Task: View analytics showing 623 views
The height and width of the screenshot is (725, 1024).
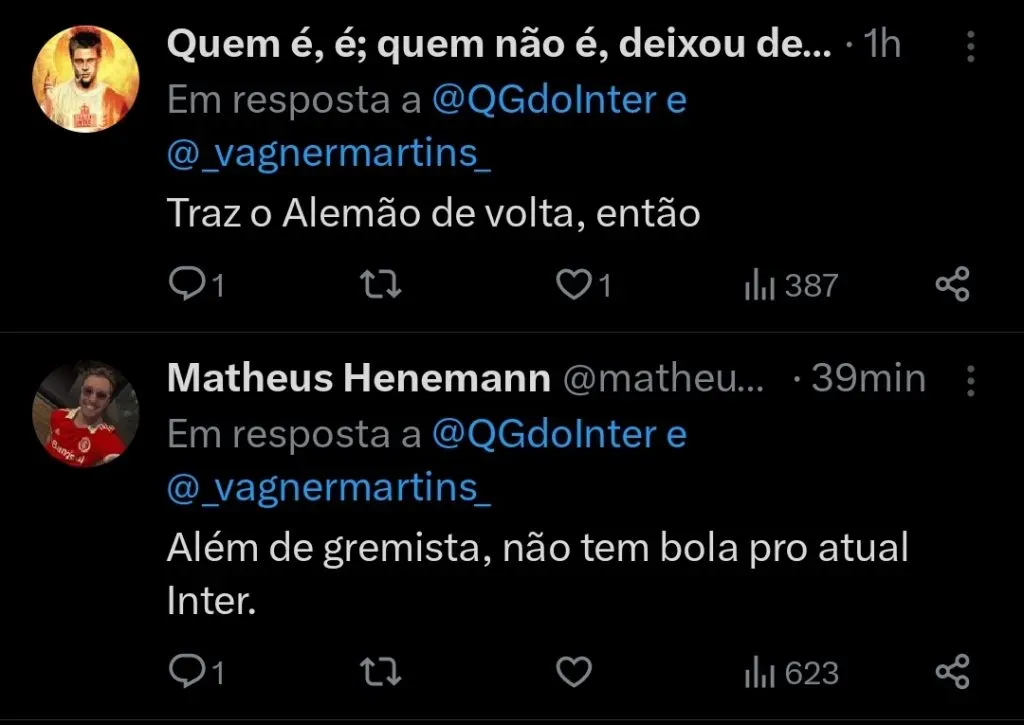Action: coord(790,672)
